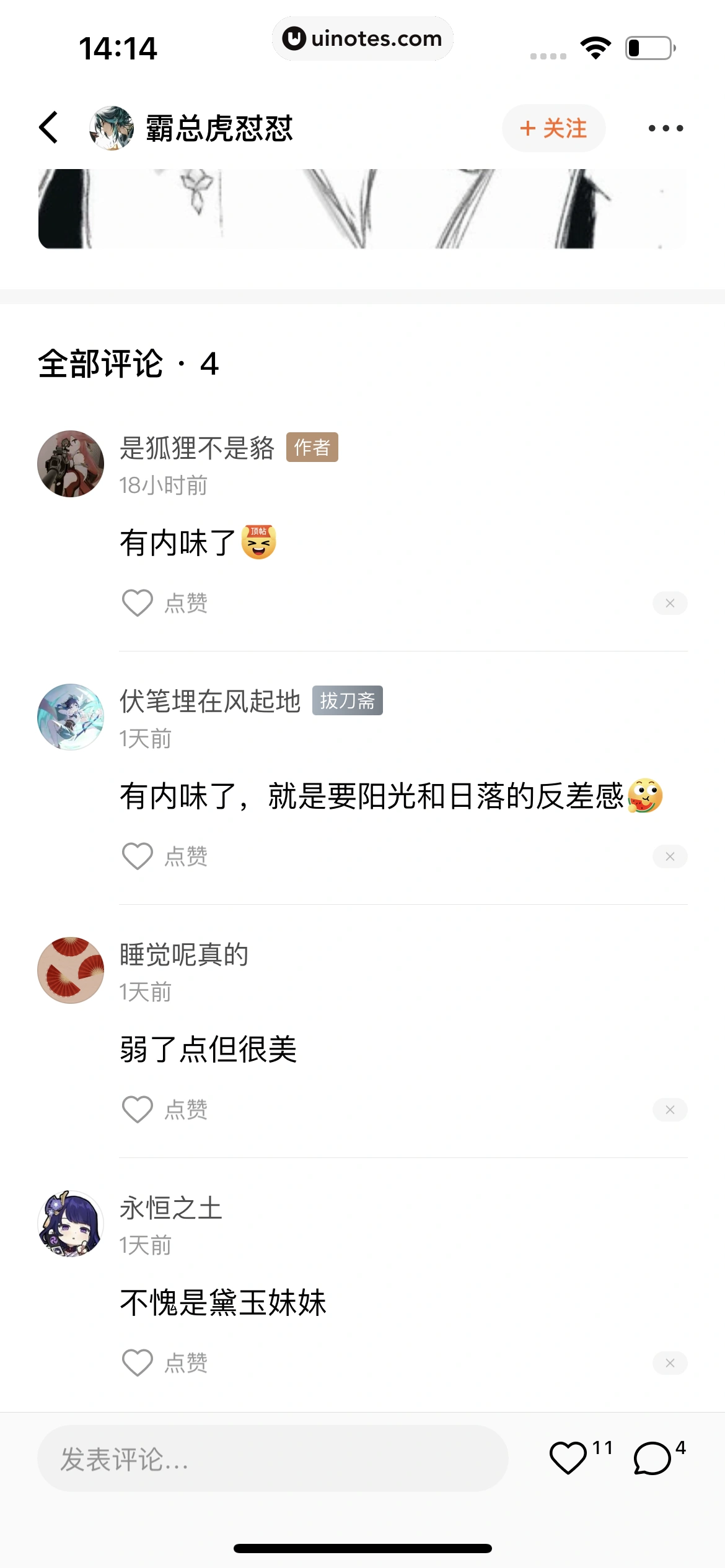The height and width of the screenshot is (1568, 725).
Task: Like 永恒之土's comment
Action: point(138,1362)
